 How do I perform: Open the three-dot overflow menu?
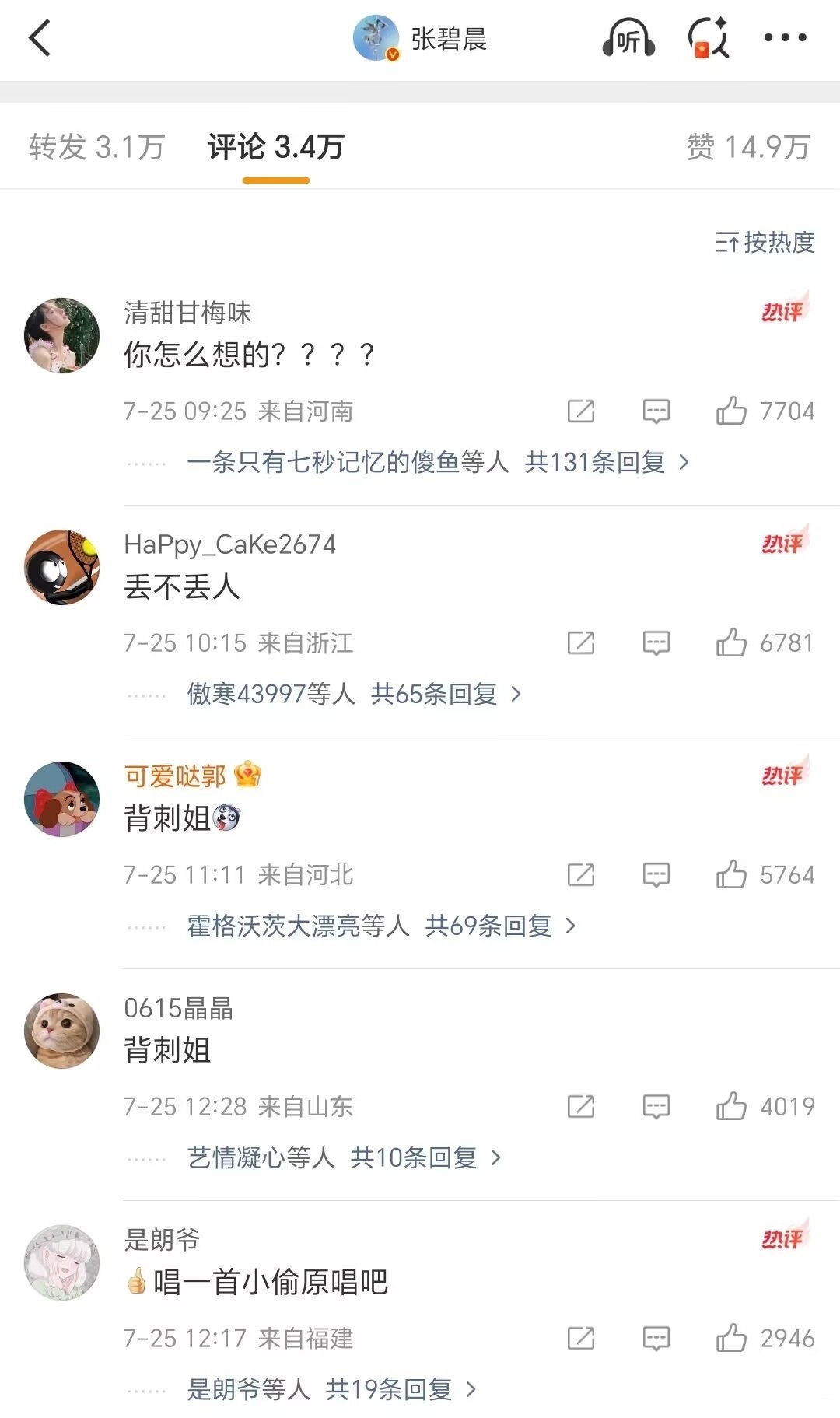[785, 37]
